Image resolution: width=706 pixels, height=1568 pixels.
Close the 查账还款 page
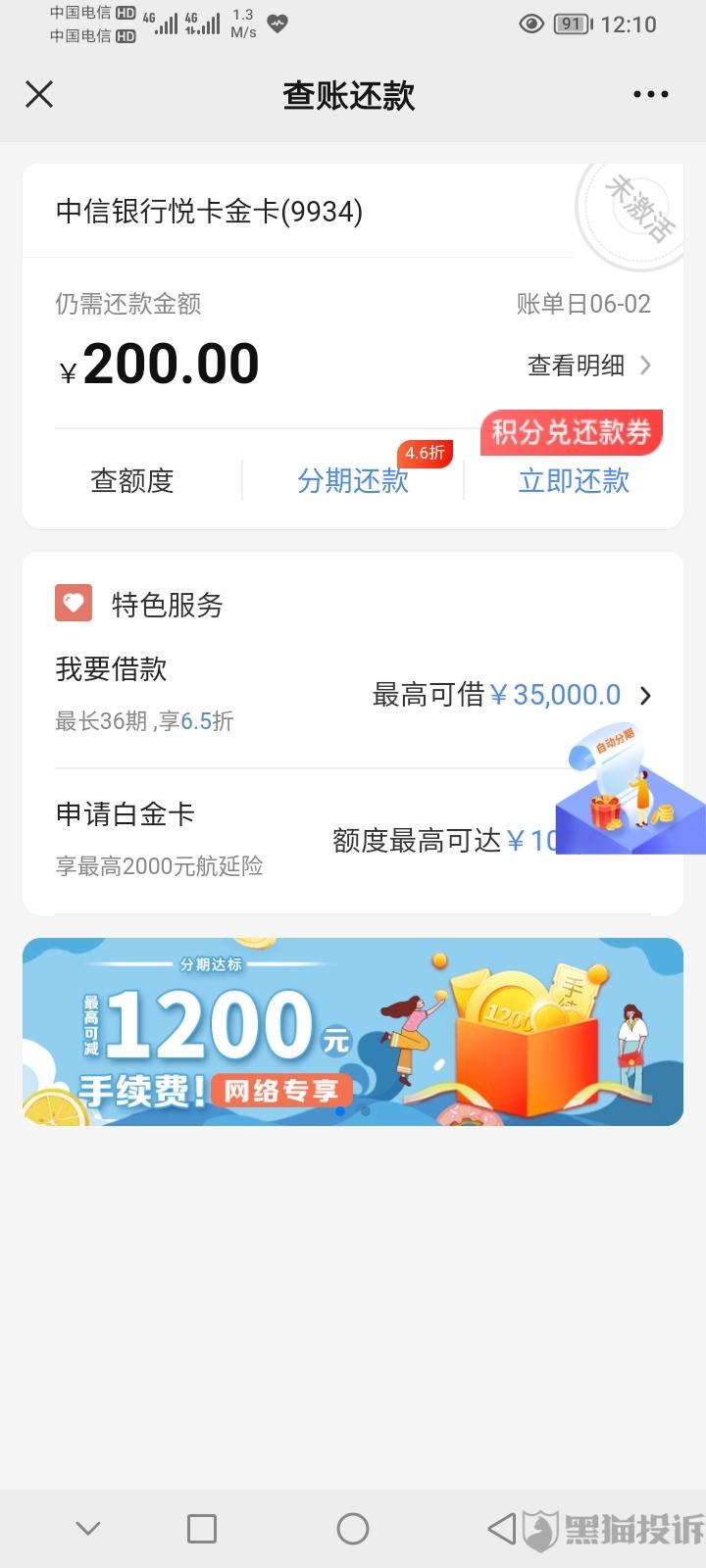coord(39,94)
